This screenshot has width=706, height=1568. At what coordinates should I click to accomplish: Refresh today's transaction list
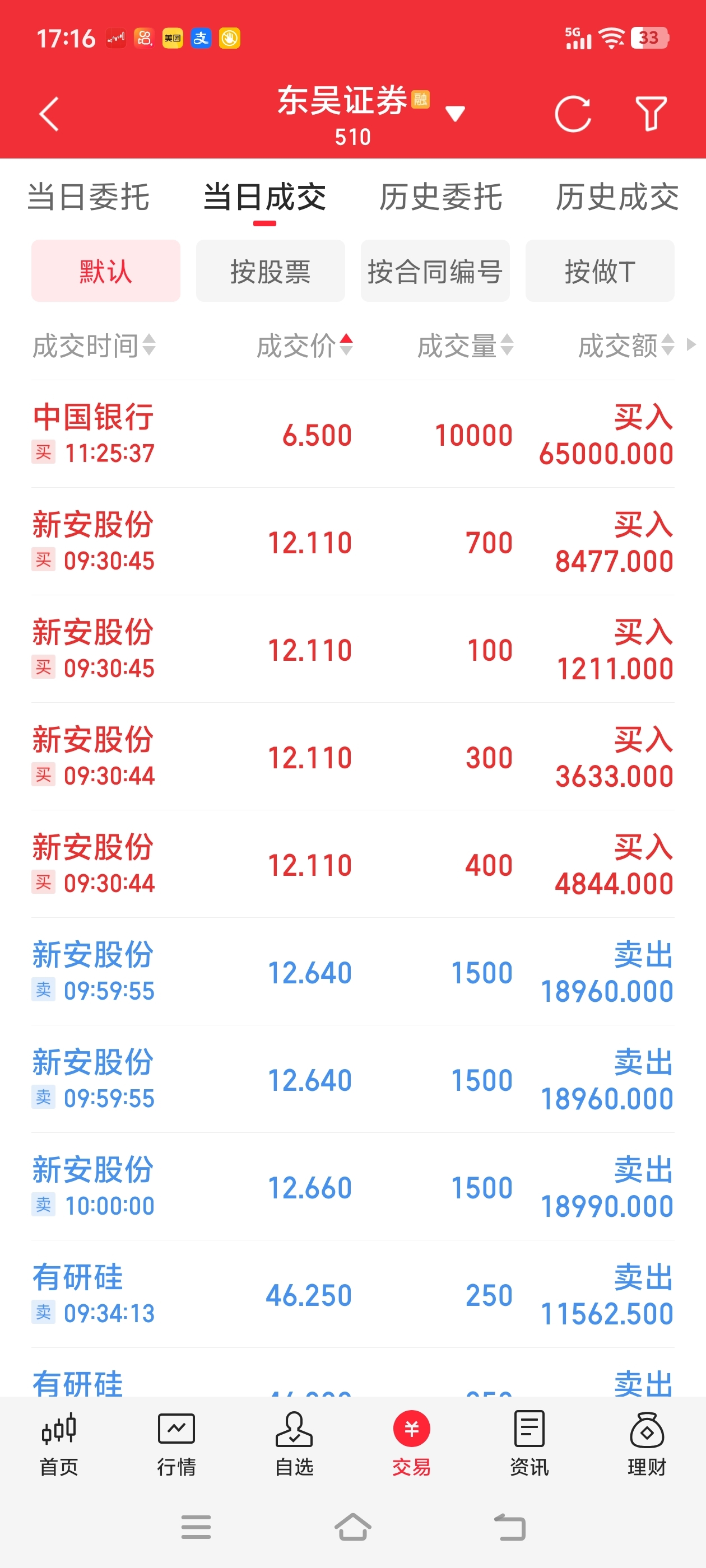[573, 114]
